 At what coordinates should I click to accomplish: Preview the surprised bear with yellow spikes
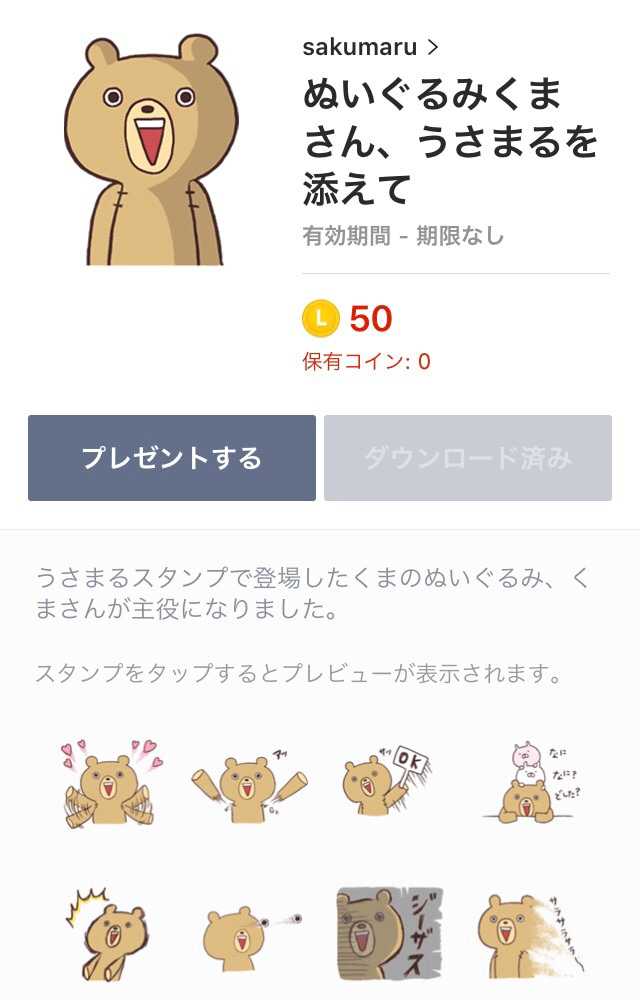pos(108,935)
